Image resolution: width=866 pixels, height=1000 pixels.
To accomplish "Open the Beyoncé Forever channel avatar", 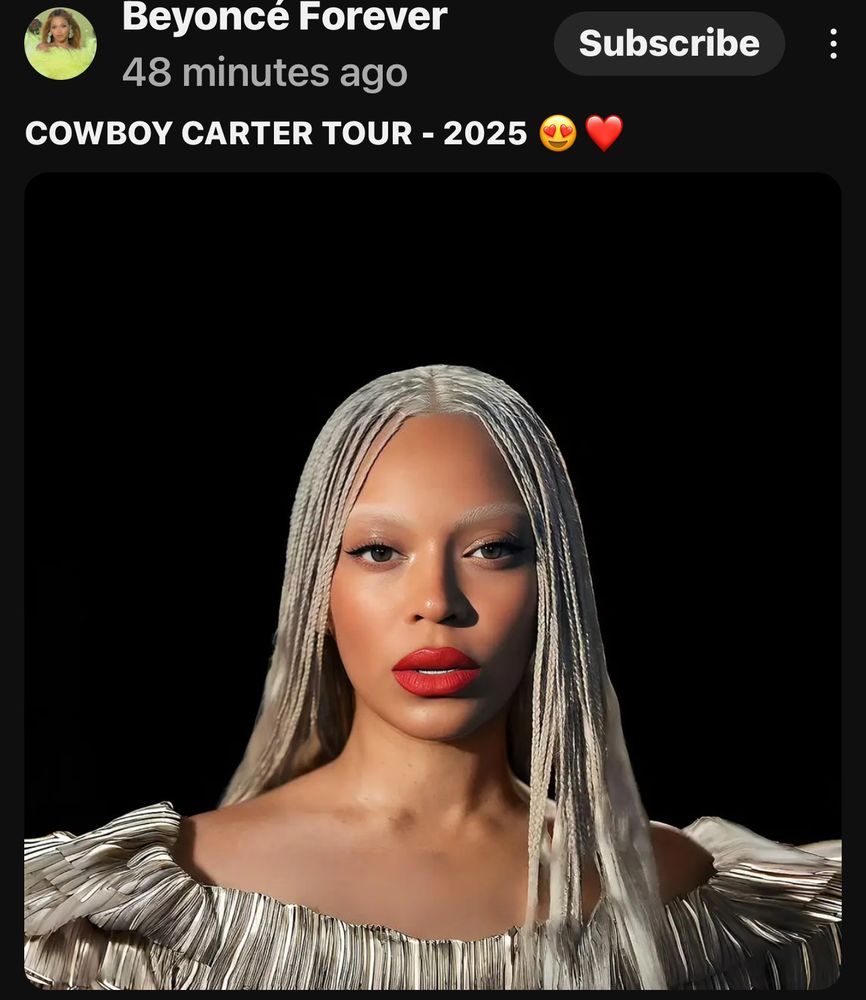I will [x=60, y=44].
